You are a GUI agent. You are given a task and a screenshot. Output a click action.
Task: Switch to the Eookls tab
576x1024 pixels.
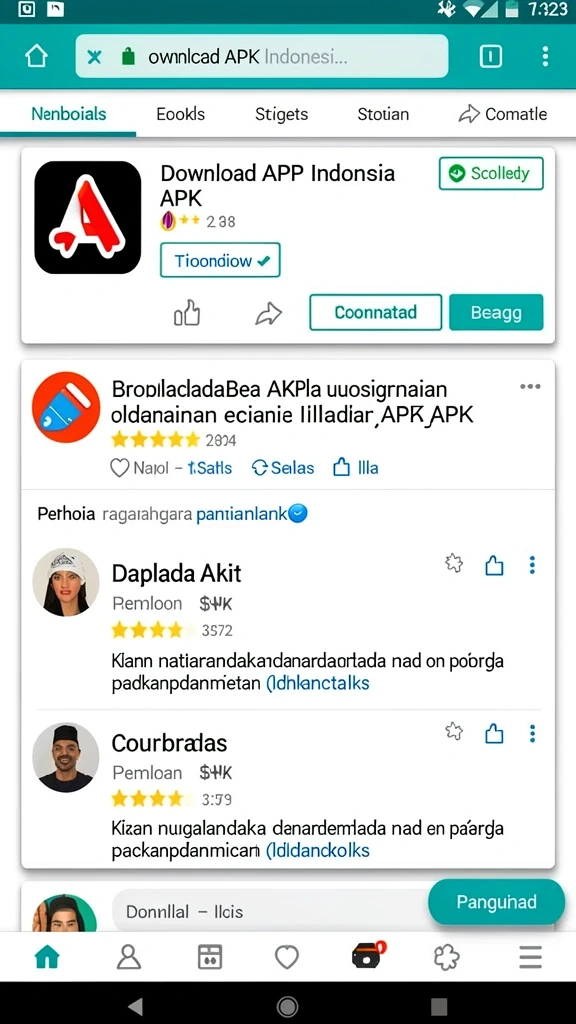tap(180, 114)
